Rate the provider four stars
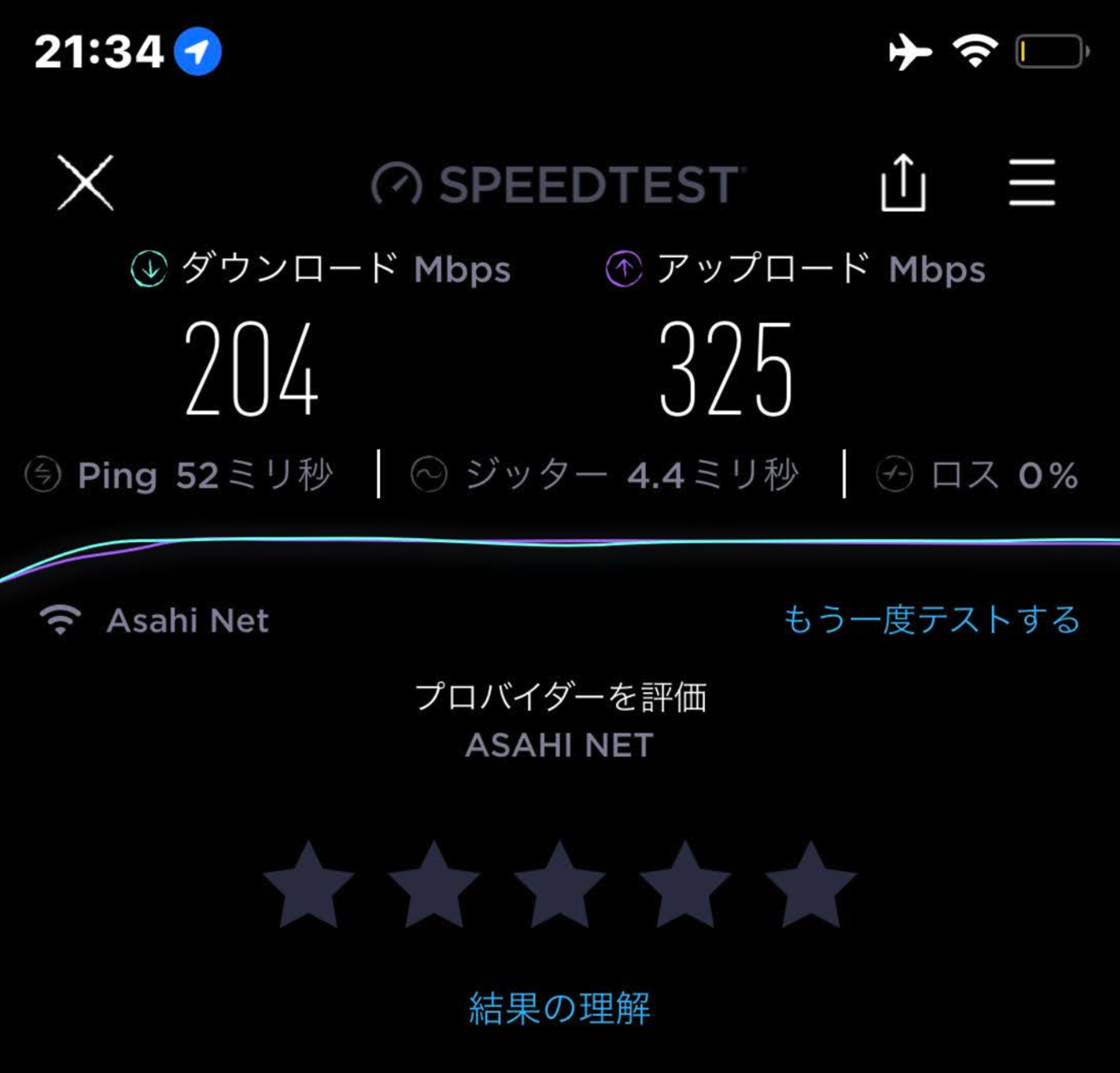Screen dimensions: 1120x1073 (x=684, y=885)
